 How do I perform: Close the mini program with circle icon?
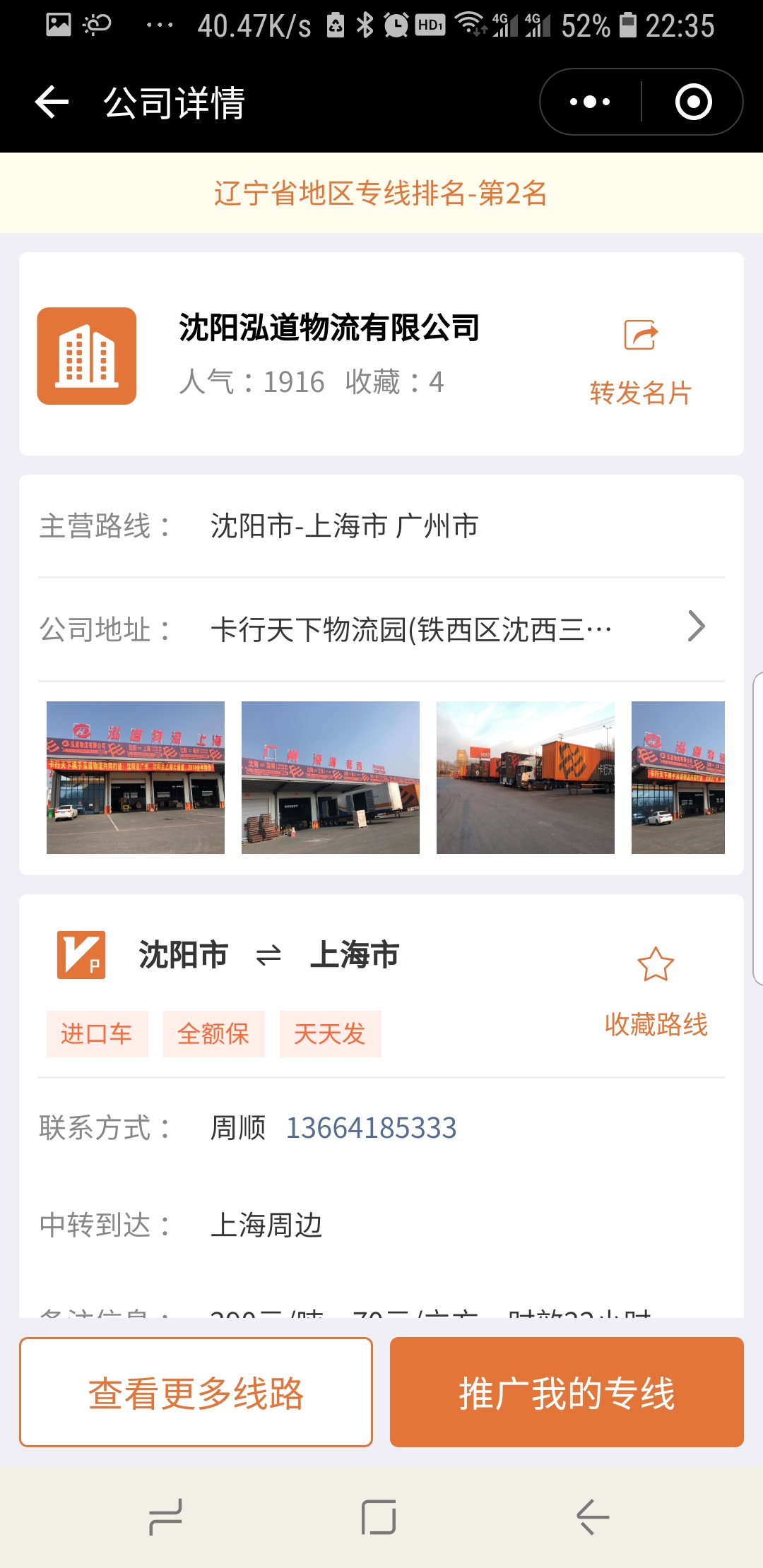[693, 102]
